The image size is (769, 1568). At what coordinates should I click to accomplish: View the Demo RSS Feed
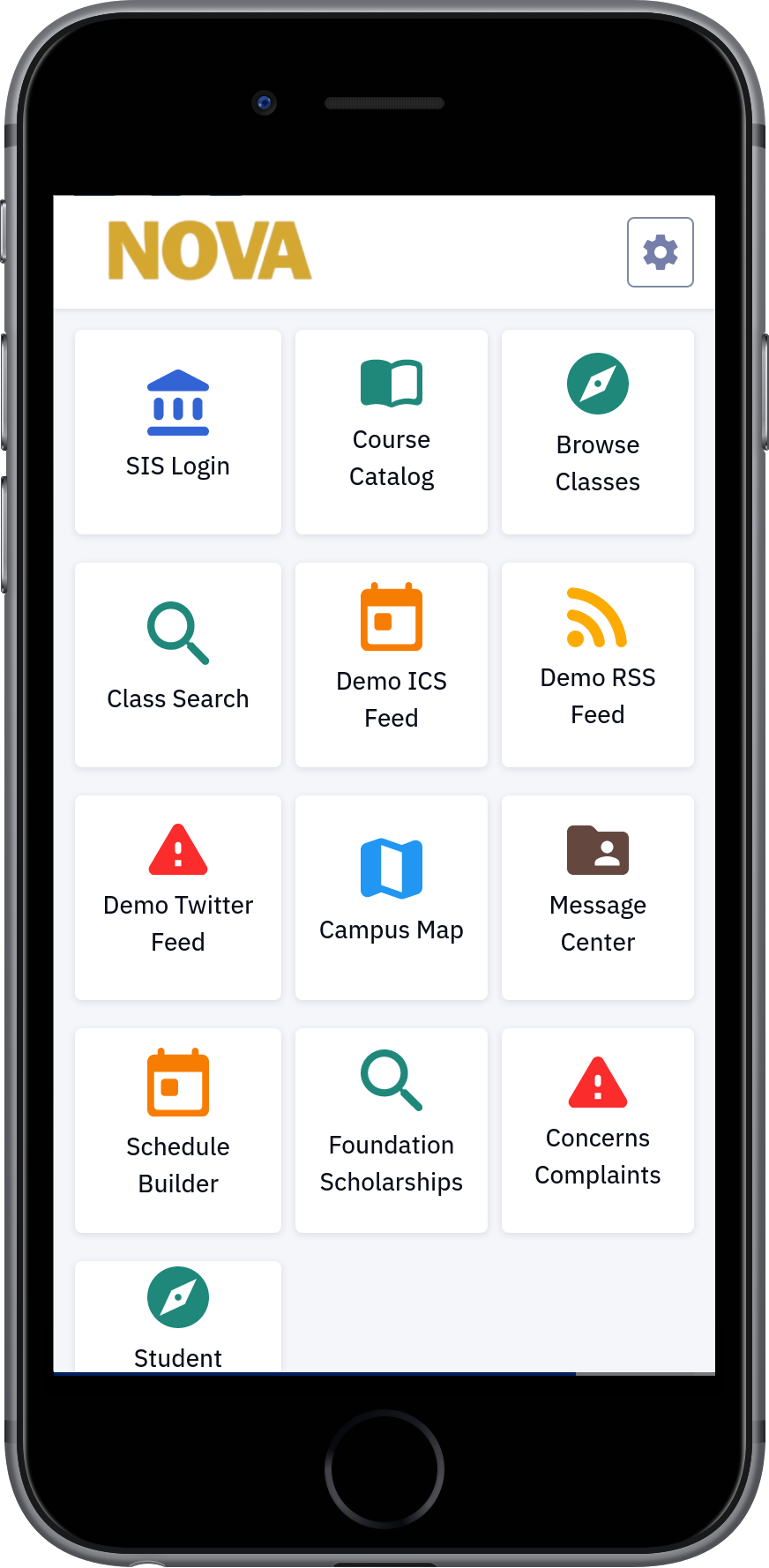[x=598, y=665]
